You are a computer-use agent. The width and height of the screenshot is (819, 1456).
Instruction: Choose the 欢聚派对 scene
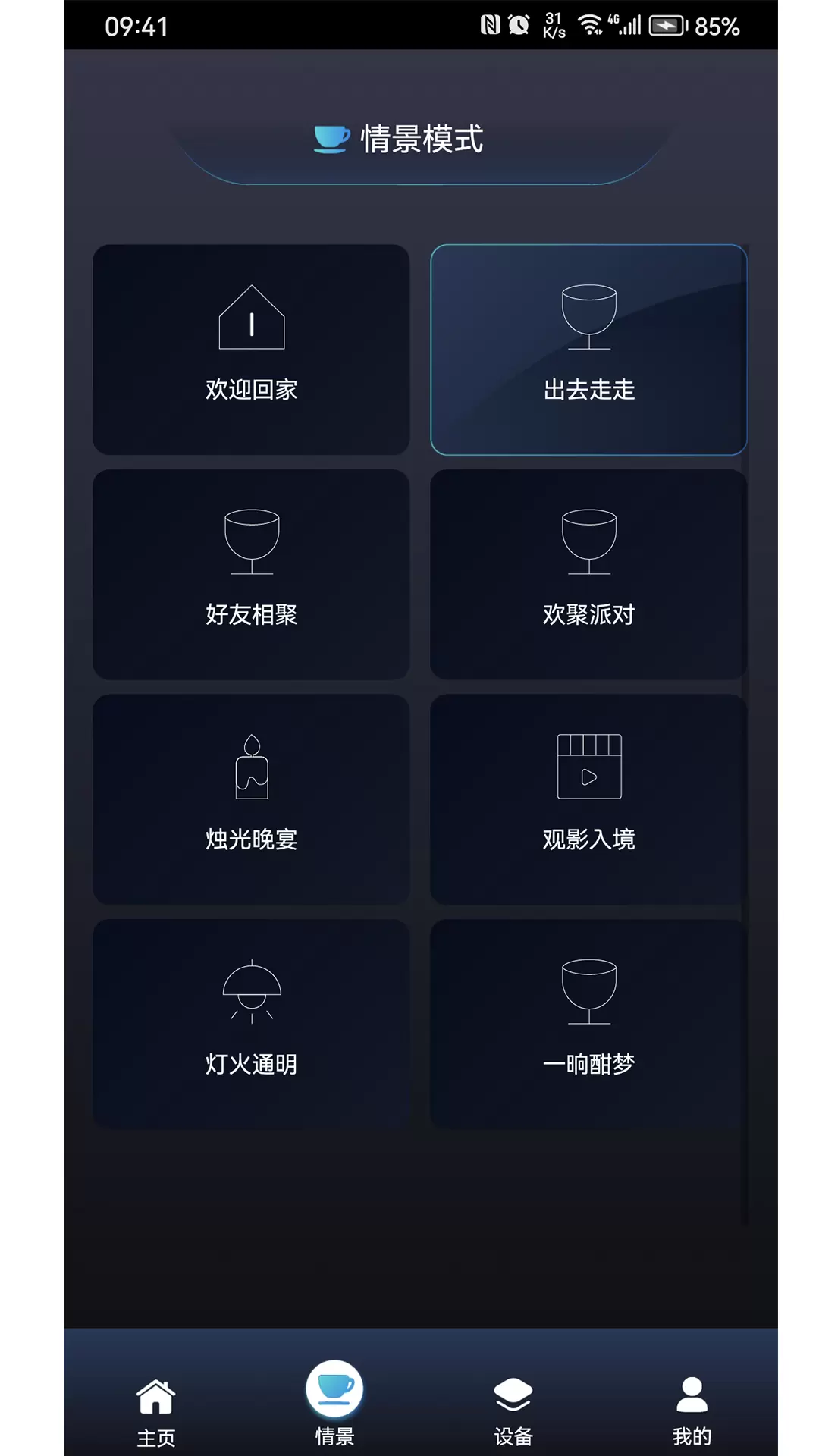(588, 574)
